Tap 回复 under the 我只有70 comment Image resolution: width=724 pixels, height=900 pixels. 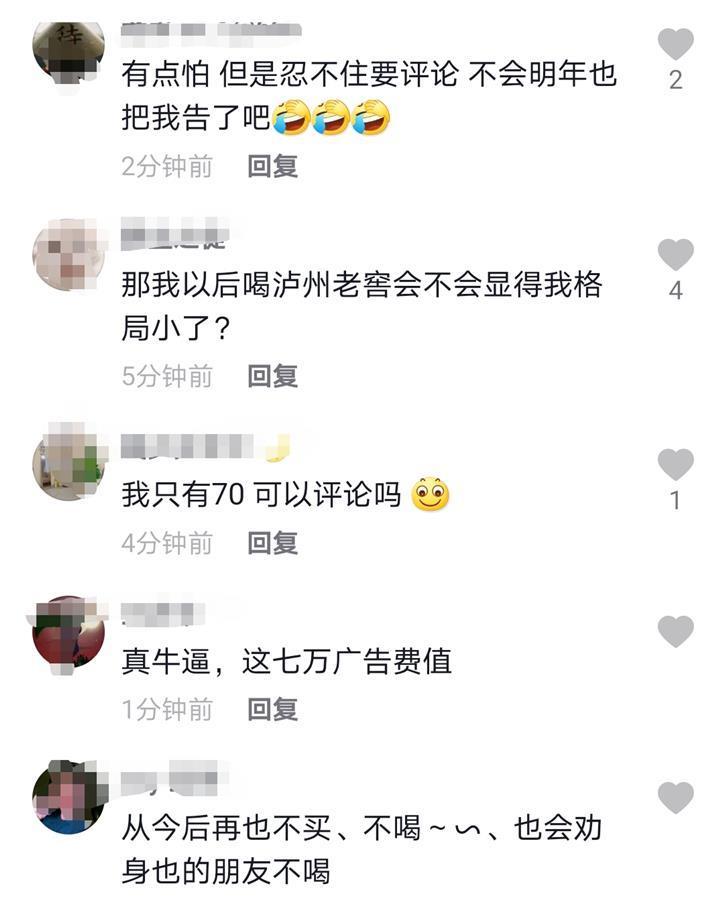click(x=273, y=543)
